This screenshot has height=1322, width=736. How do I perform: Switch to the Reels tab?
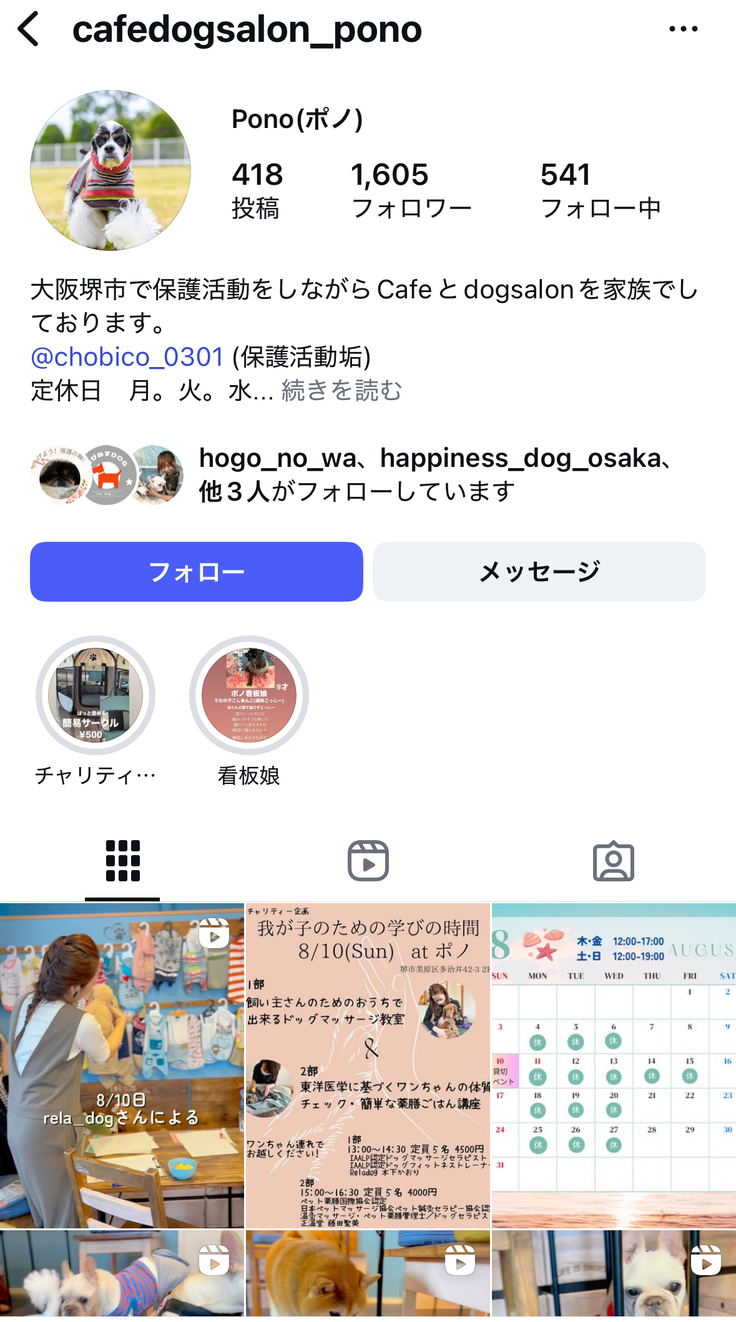pos(368,861)
